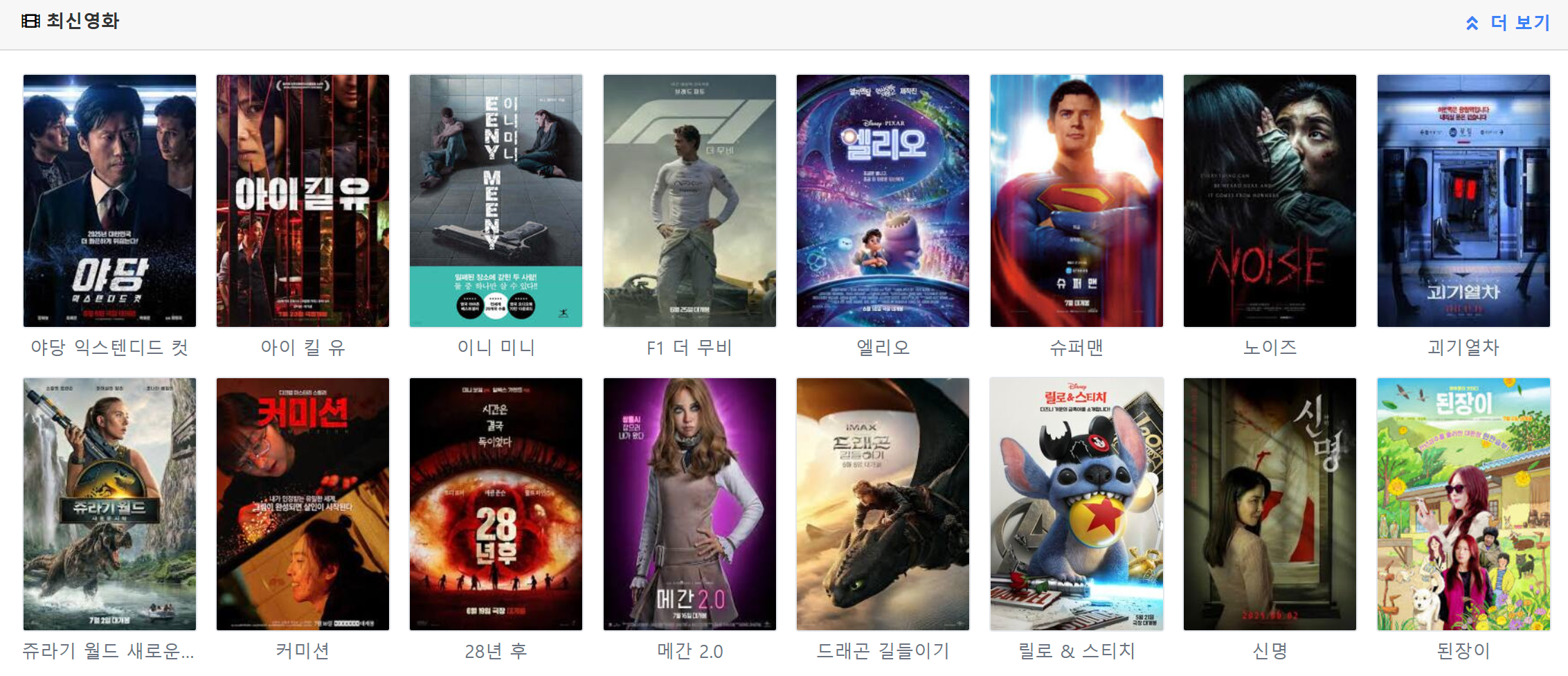Screen dimensions: 1568x676
Task: Tap the 된장이 movie poster
Action: (1463, 504)
